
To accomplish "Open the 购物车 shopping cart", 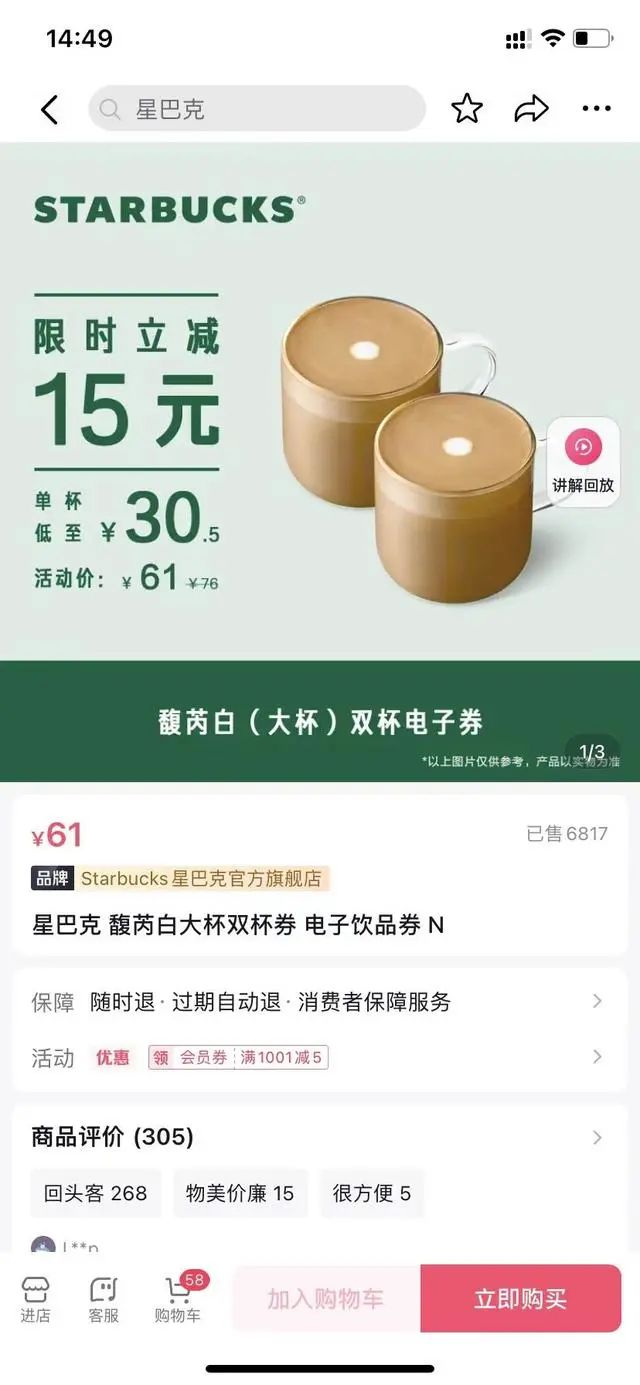I will 177,1299.
